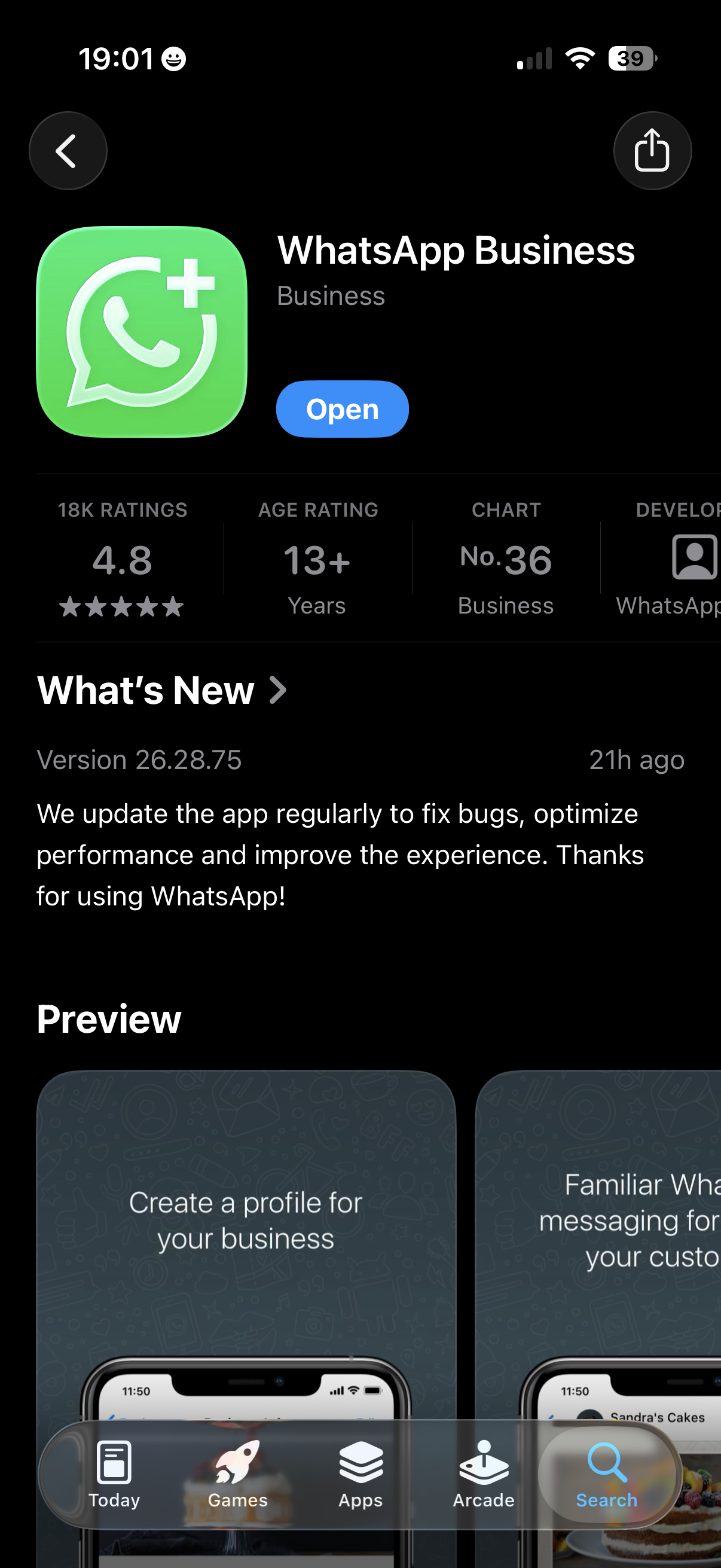The width and height of the screenshot is (721, 1568).
Task: Switch to the Arcade tab
Action: (x=484, y=1474)
